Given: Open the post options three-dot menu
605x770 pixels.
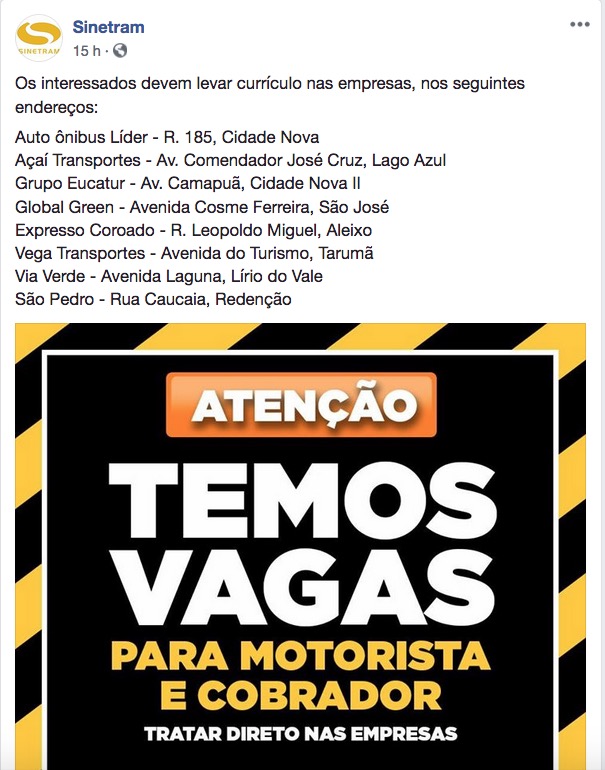Looking at the screenshot, I should [x=580, y=24].
